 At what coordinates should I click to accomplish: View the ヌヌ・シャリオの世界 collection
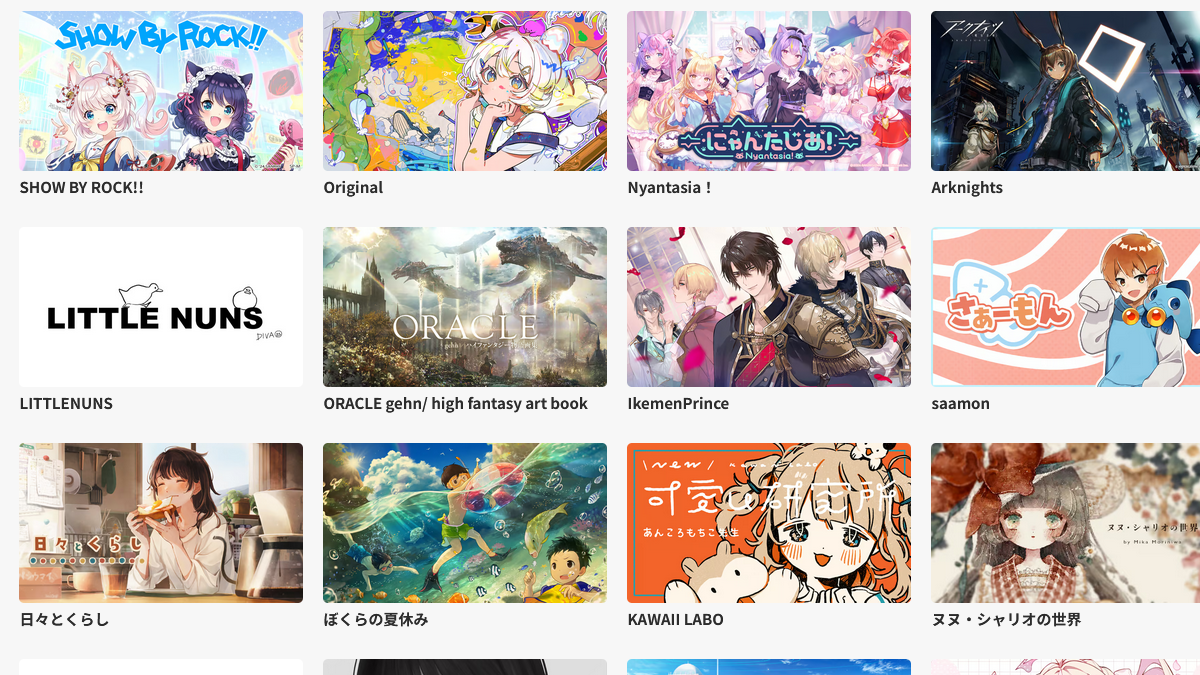point(1065,523)
